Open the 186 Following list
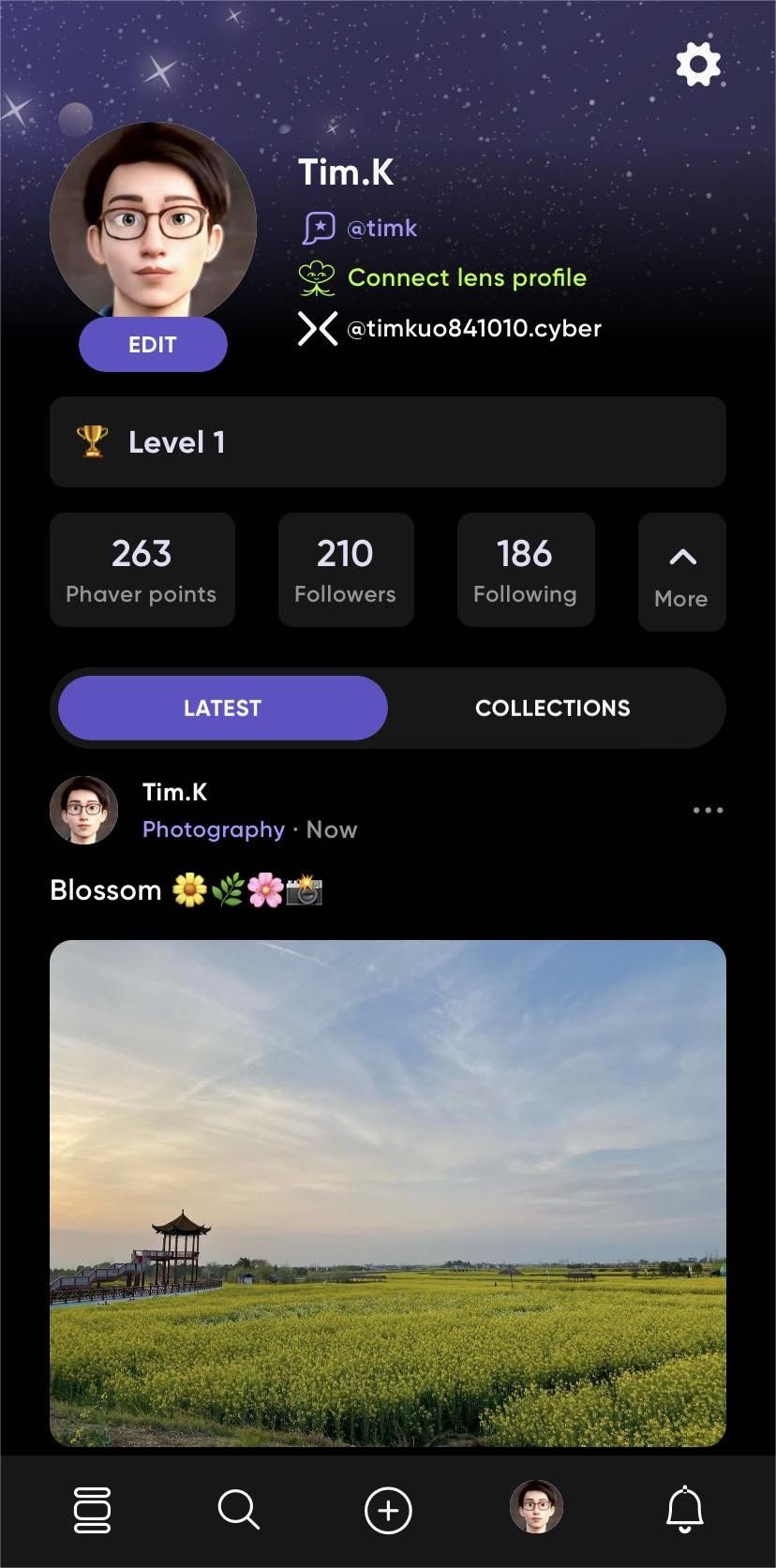 point(525,569)
